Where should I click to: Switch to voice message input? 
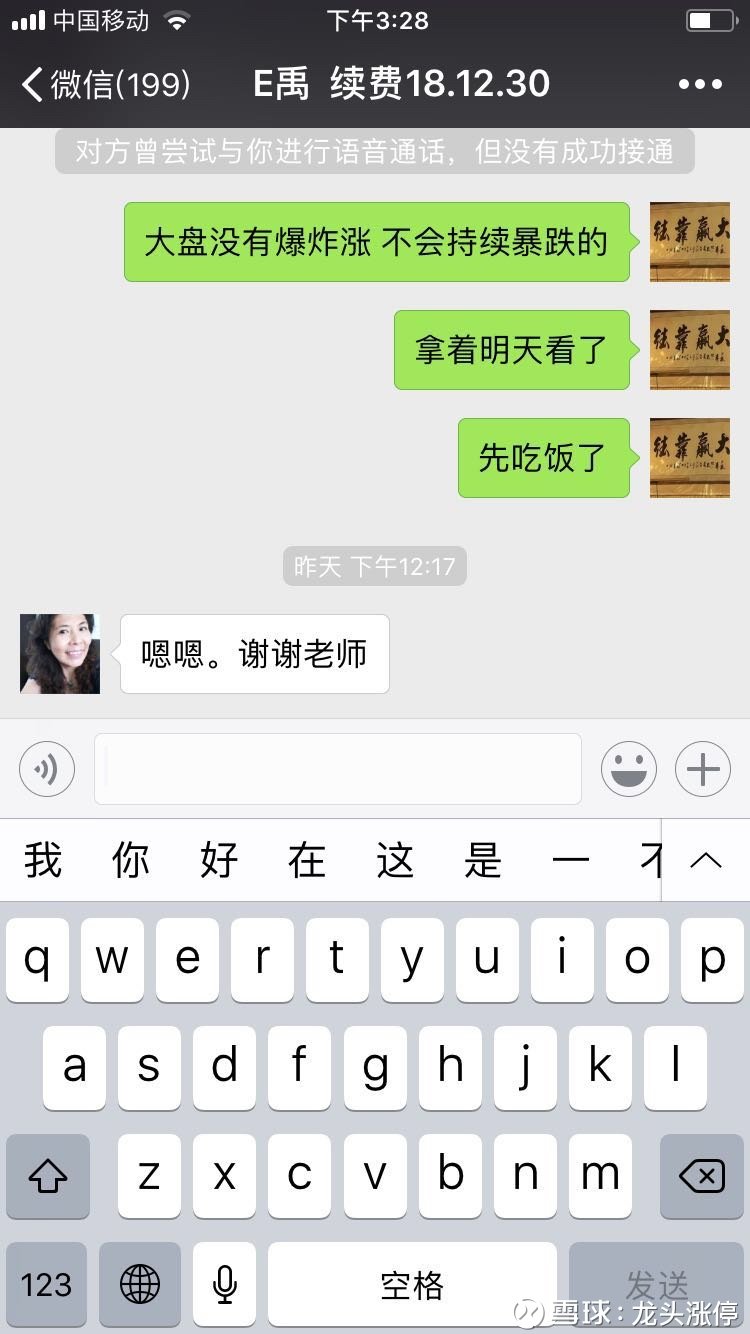pyautogui.click(x=47, y=769)
